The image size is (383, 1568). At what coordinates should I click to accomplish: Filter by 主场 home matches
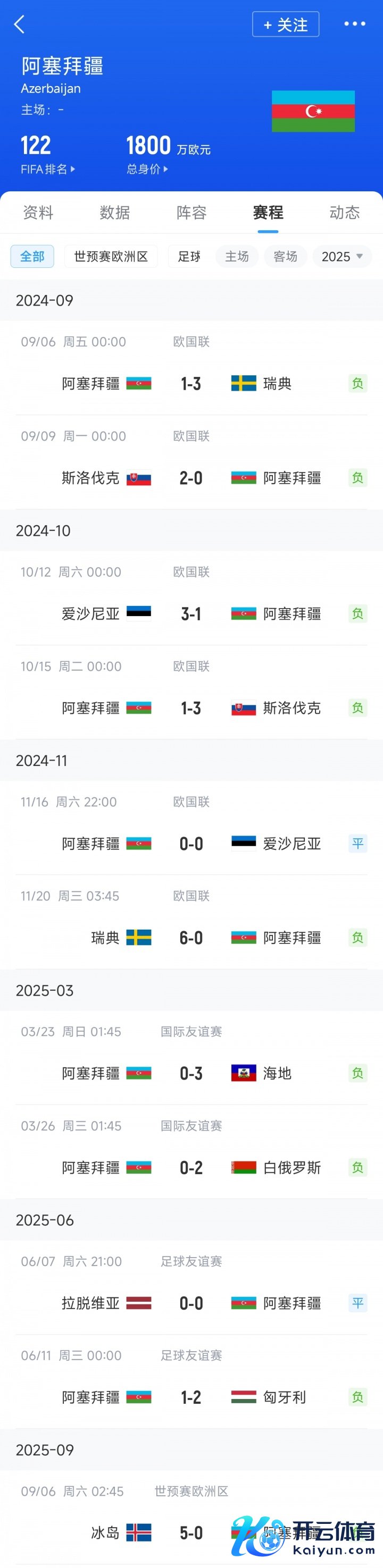click(x=237, y=257)
